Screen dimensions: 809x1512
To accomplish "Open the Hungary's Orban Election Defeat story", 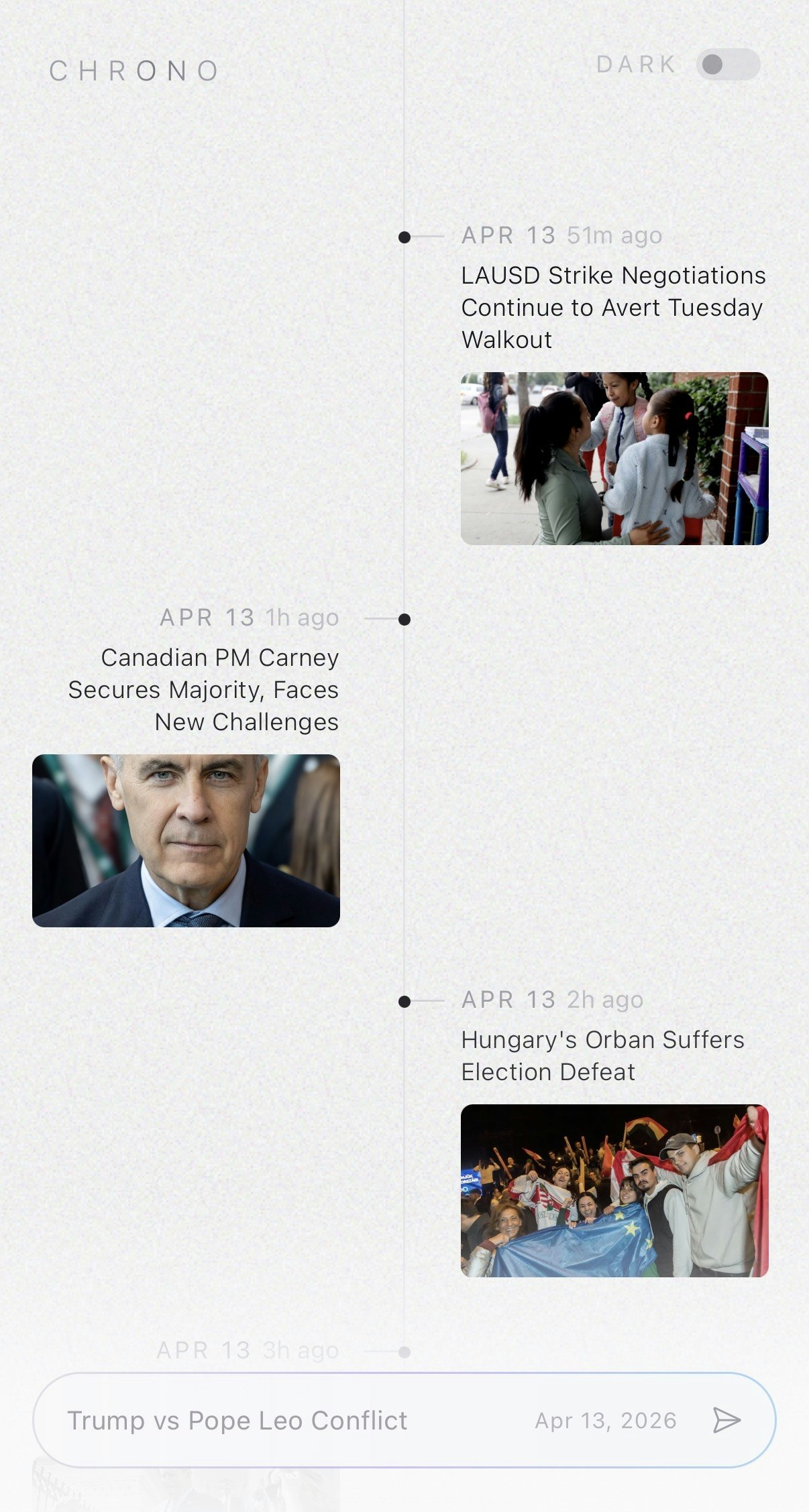I will click(602, 1055).
